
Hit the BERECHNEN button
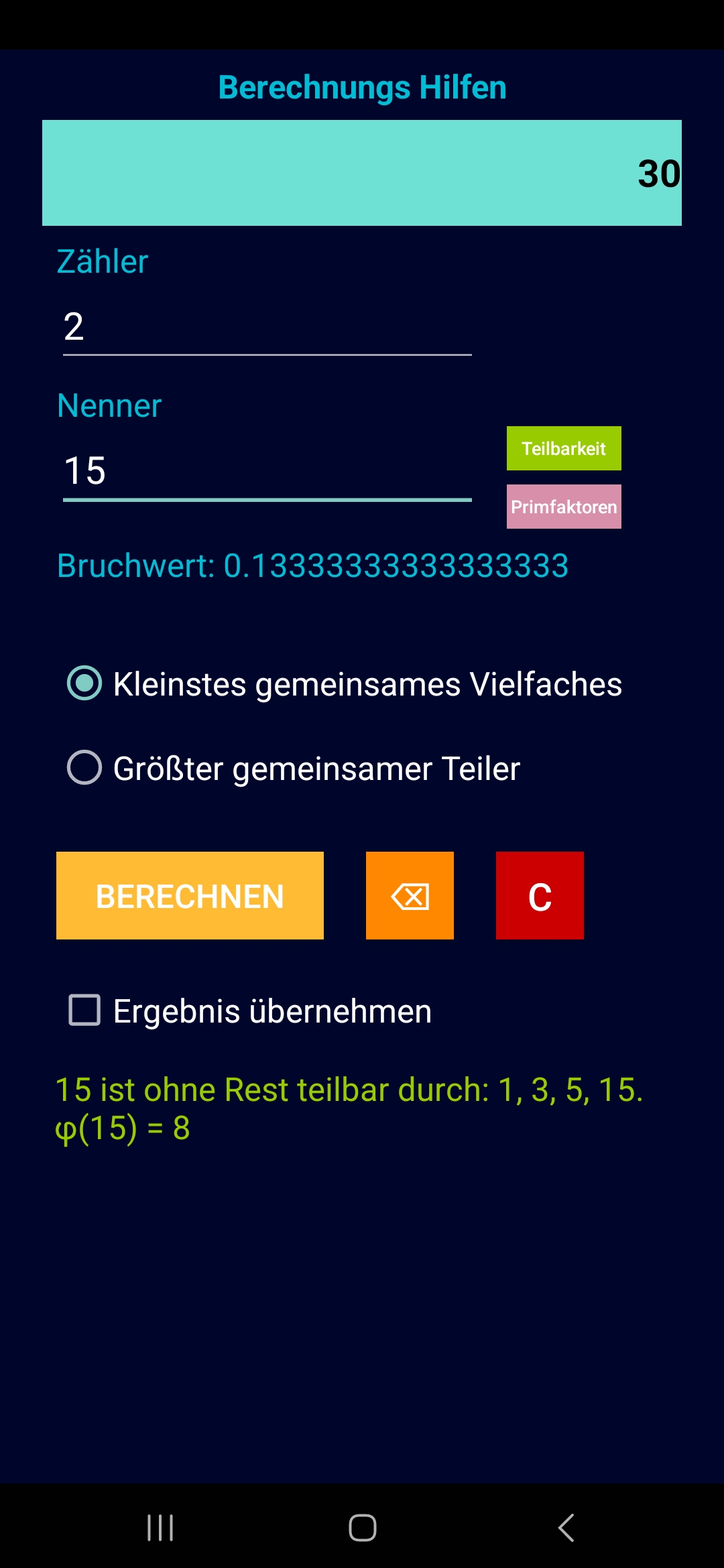(x=190, y=895)
